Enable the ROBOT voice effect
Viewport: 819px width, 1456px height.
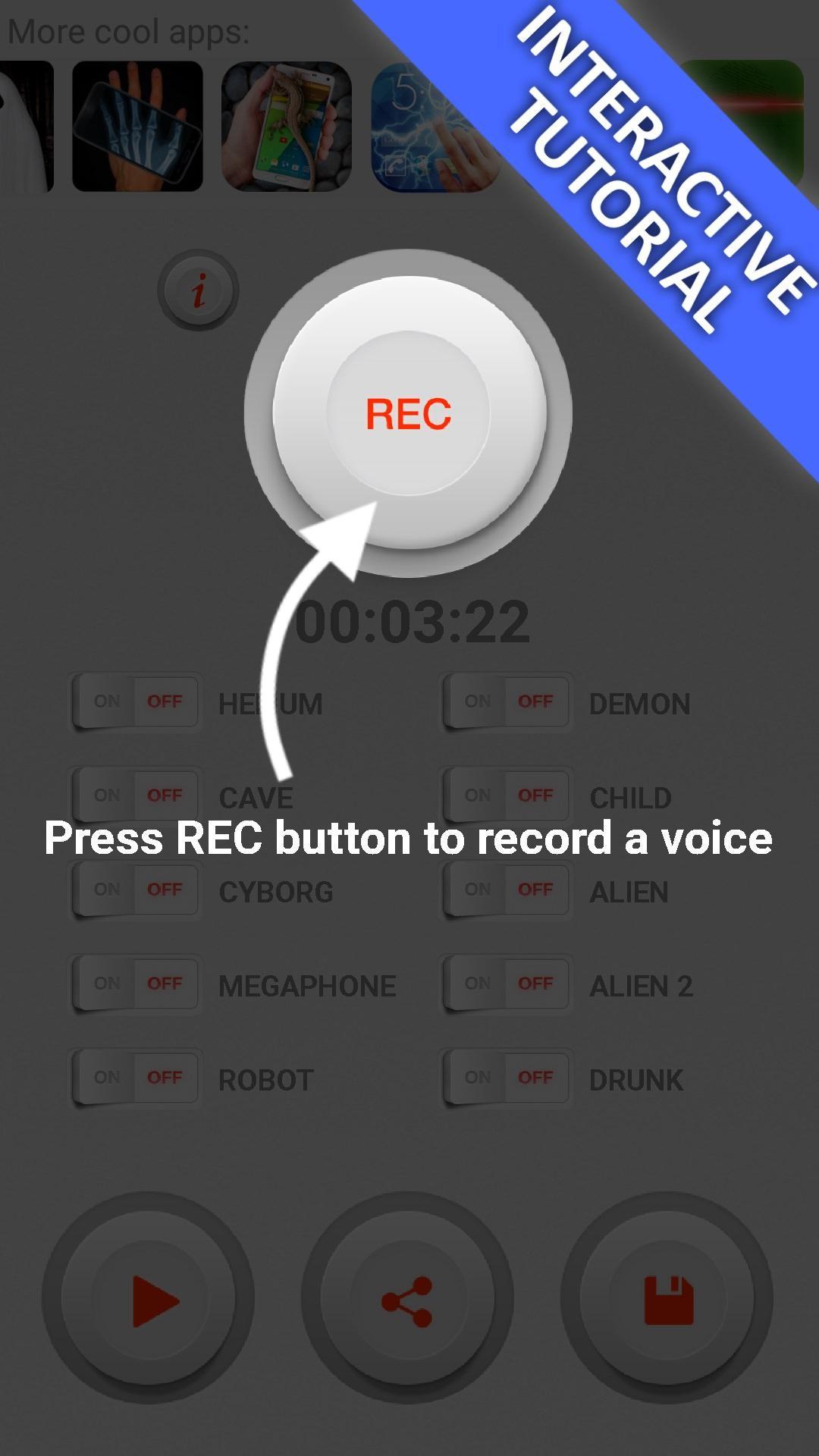[x=136, y=1077]
